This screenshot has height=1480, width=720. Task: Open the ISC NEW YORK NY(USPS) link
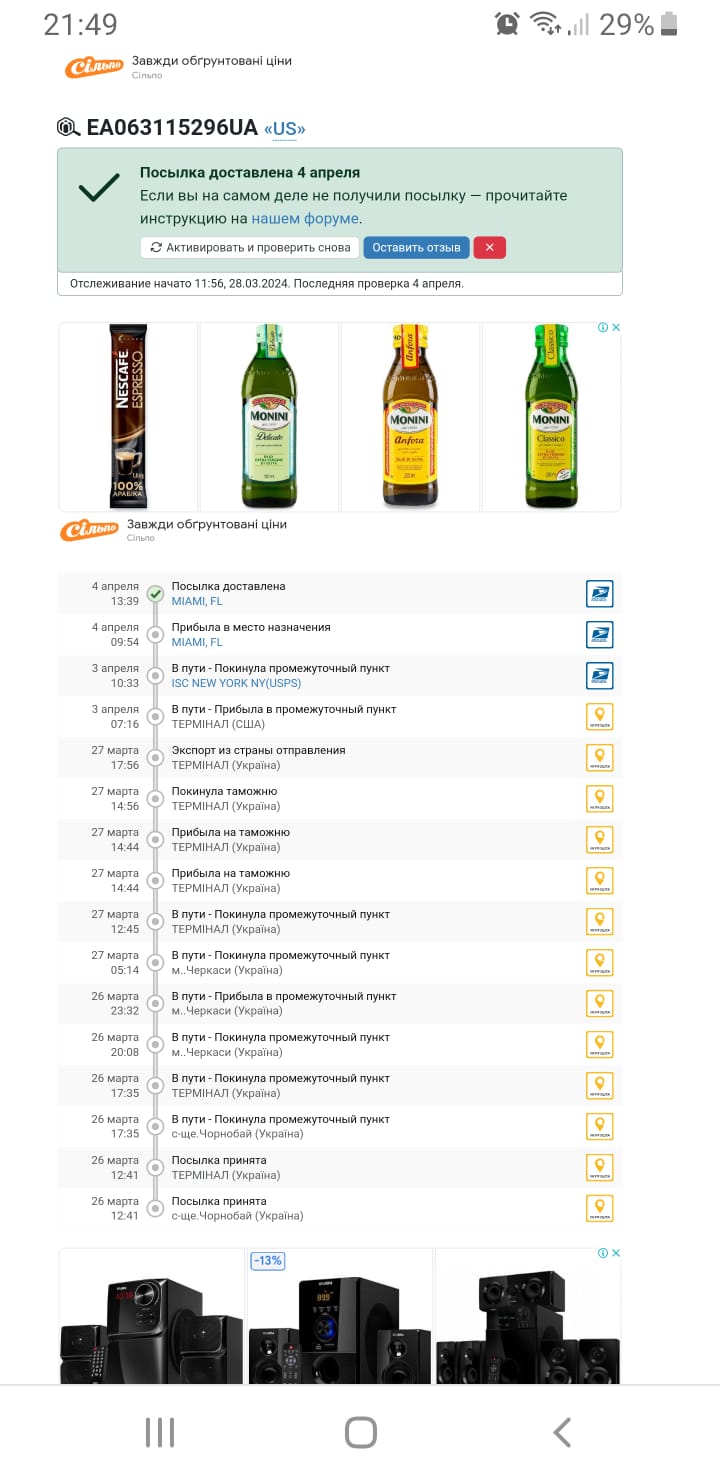pos(236,683)
